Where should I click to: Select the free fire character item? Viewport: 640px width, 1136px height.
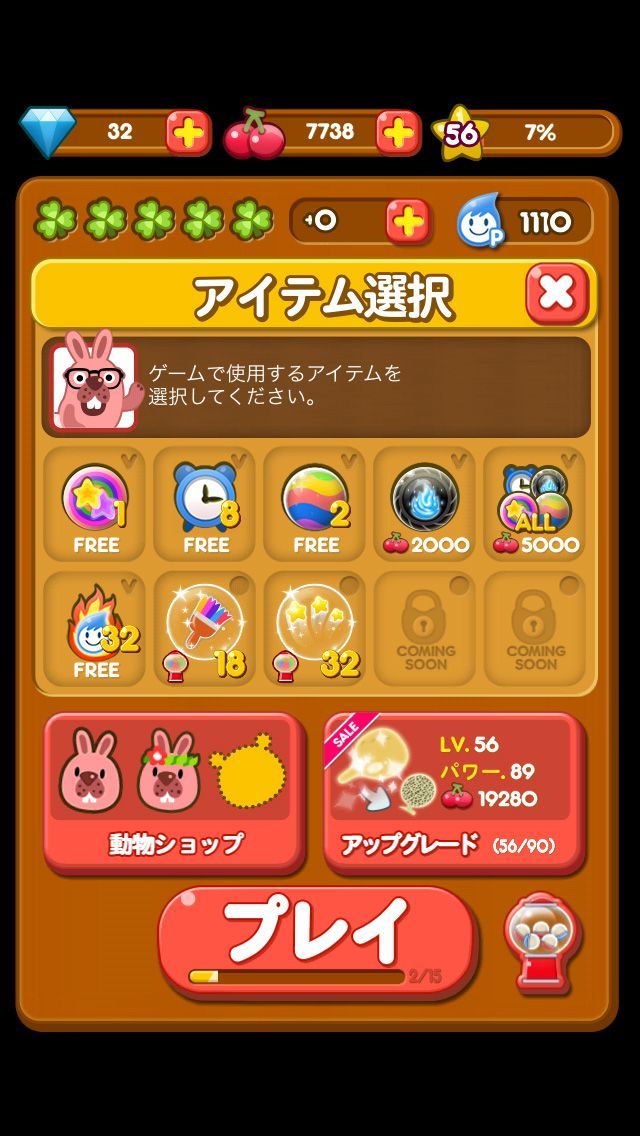[x=95, y=630]
